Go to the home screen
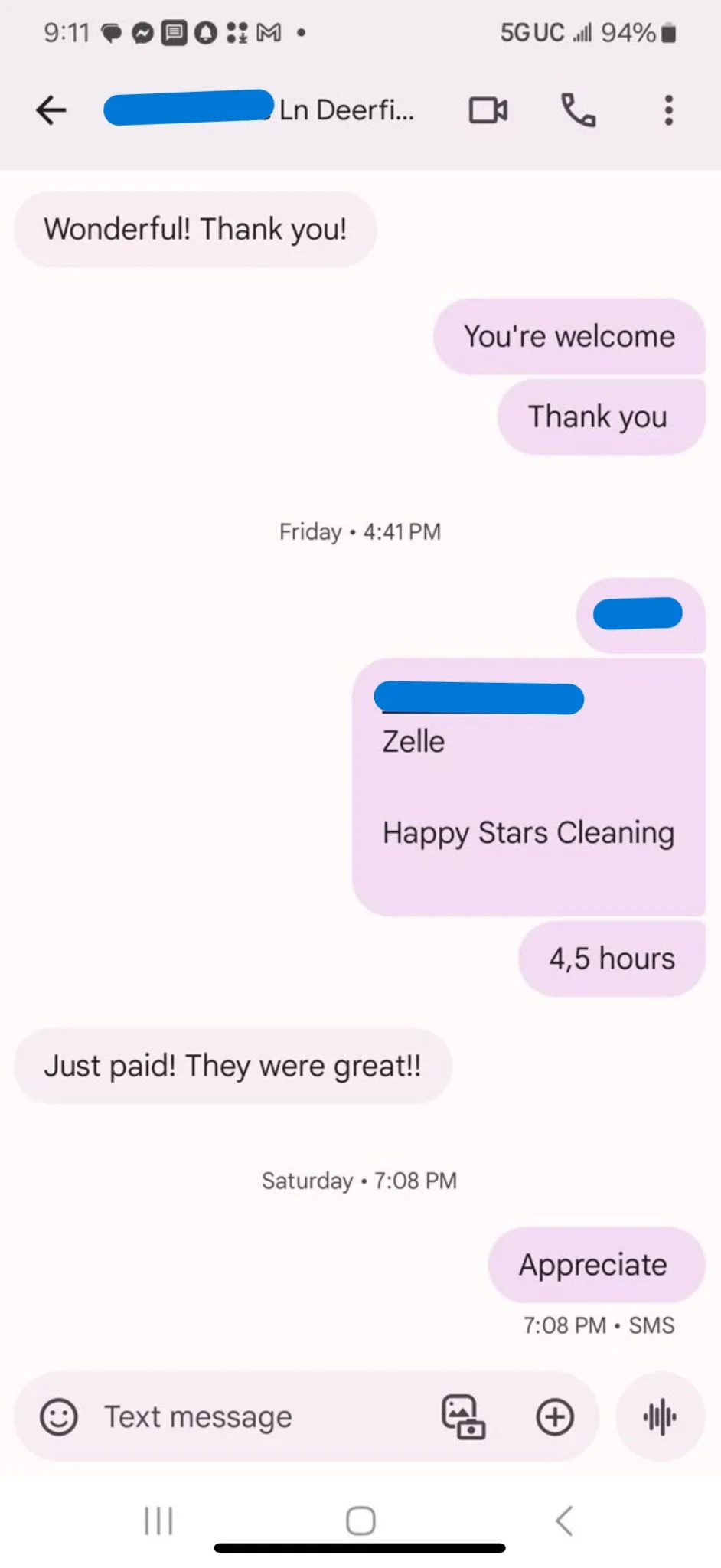The height and width of the screenshot is (1568, 721). (360, 1521)
